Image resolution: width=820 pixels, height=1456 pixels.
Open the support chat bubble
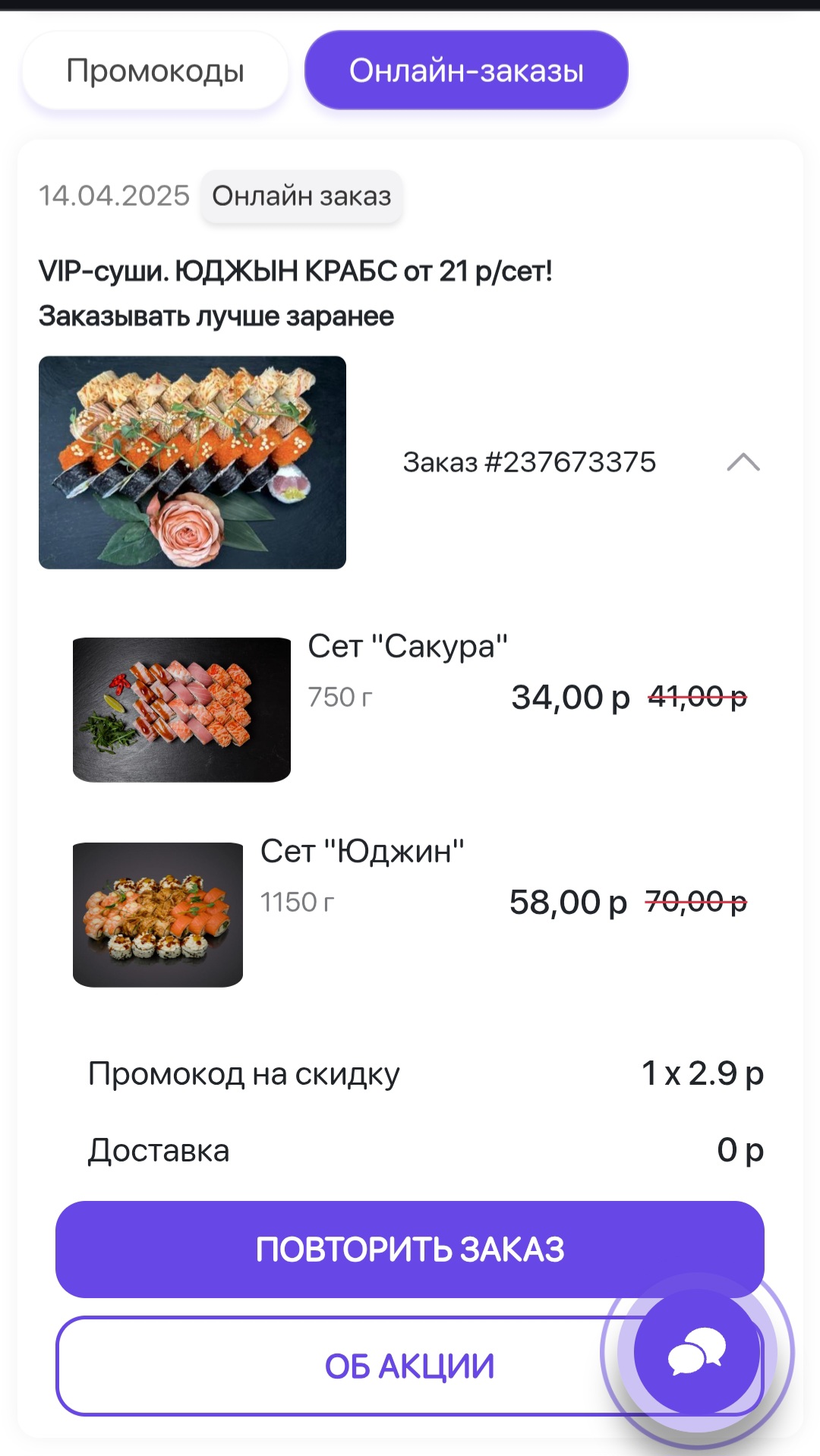(696, 1353)
